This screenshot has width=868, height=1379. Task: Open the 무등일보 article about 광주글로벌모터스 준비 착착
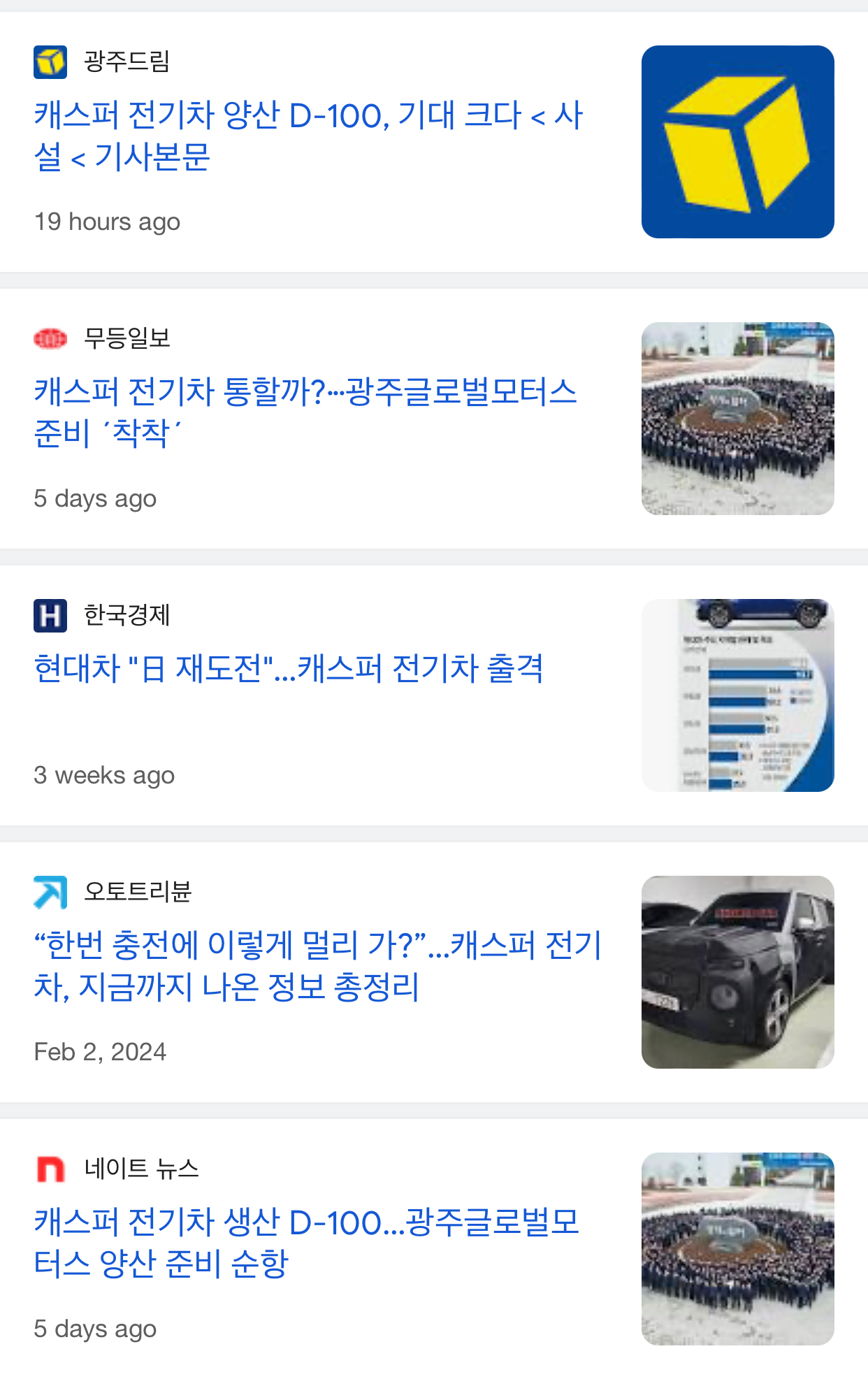(x=305, y=412)
